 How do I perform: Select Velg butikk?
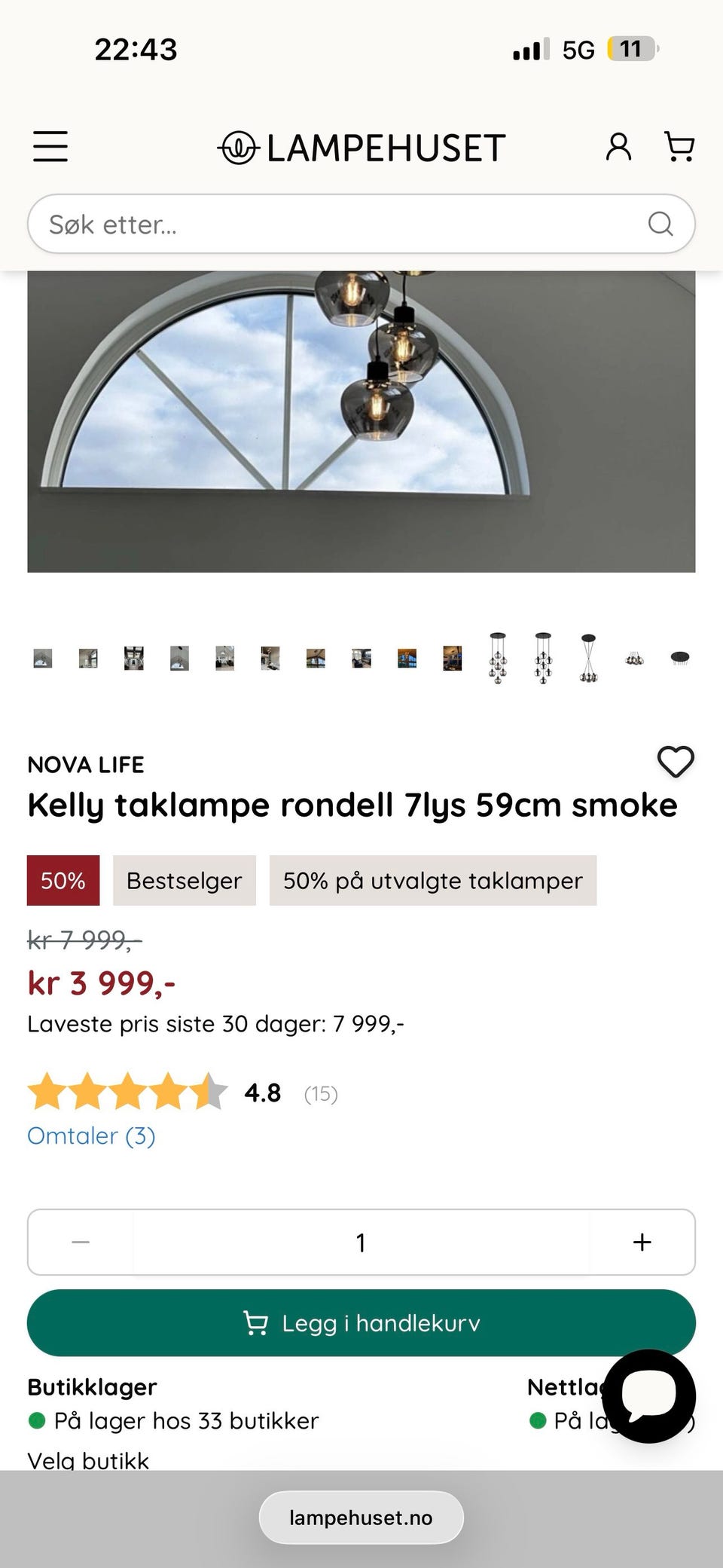[88, 1460]
